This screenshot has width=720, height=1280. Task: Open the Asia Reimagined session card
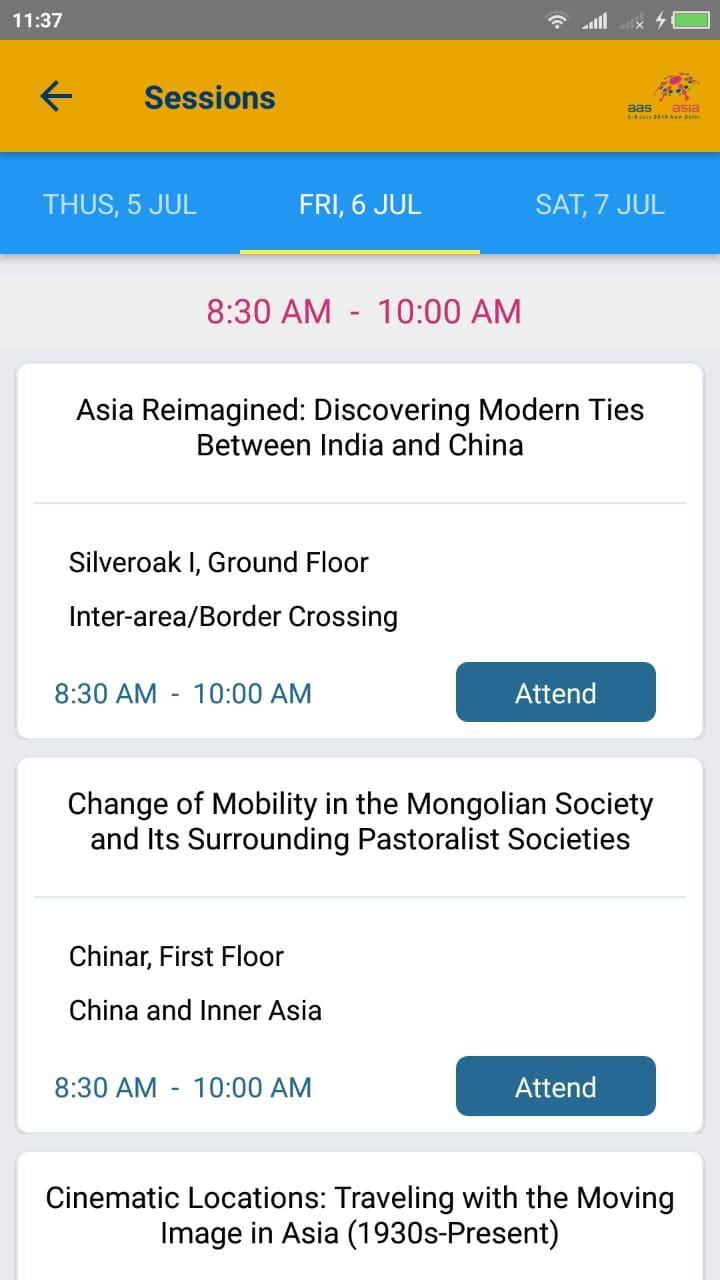tap(360, 427)
